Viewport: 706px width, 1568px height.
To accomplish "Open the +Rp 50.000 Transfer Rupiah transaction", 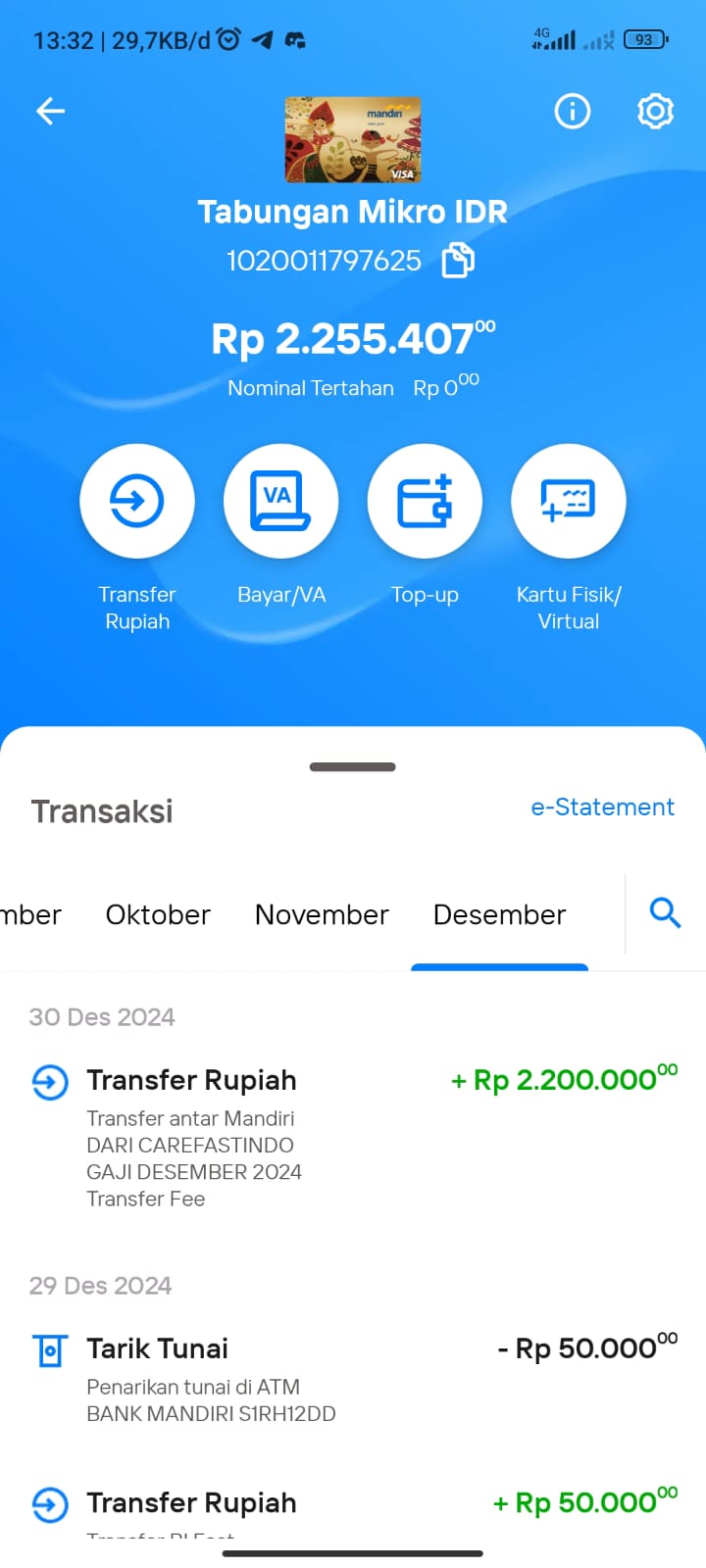I will (x=353, y=1509).
